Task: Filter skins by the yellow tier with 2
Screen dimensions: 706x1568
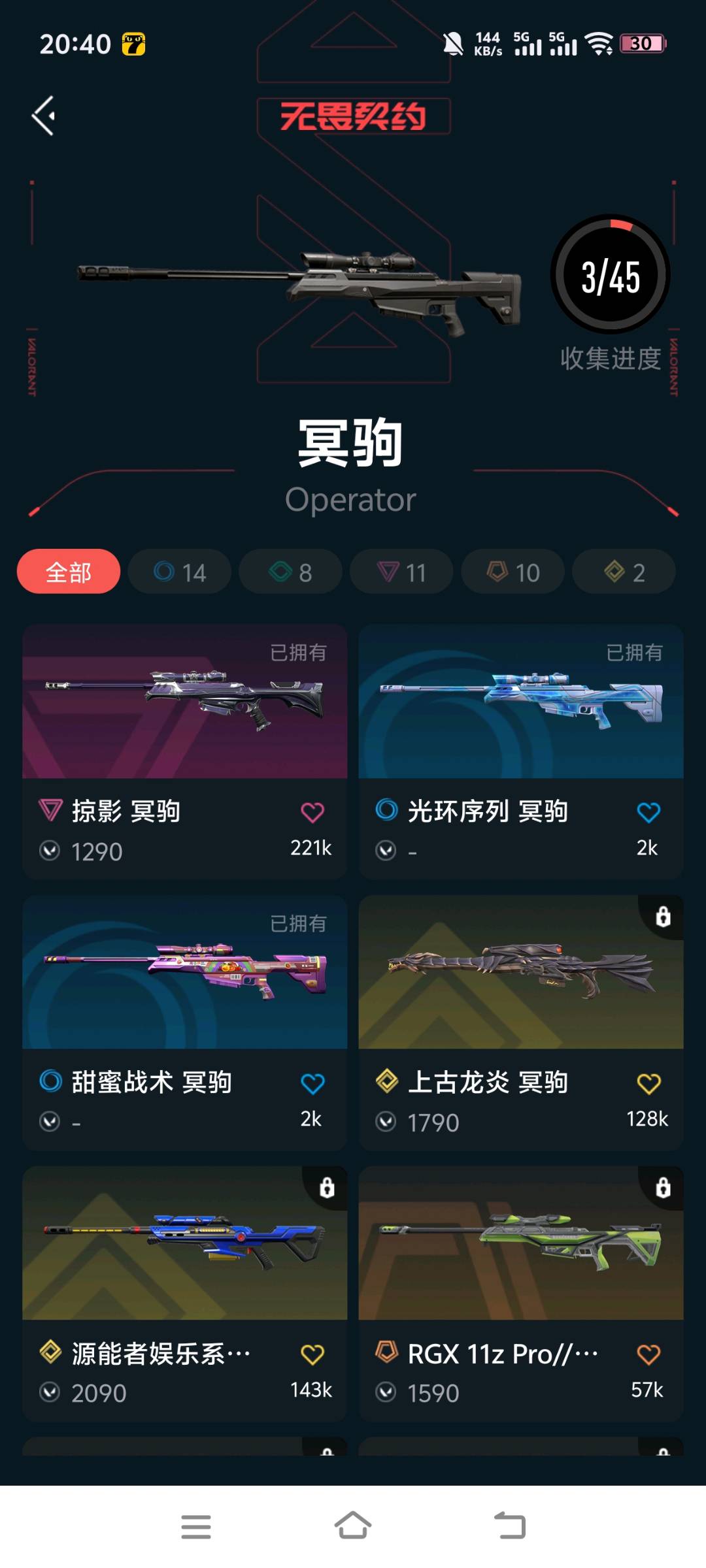Action: [624, 572]
